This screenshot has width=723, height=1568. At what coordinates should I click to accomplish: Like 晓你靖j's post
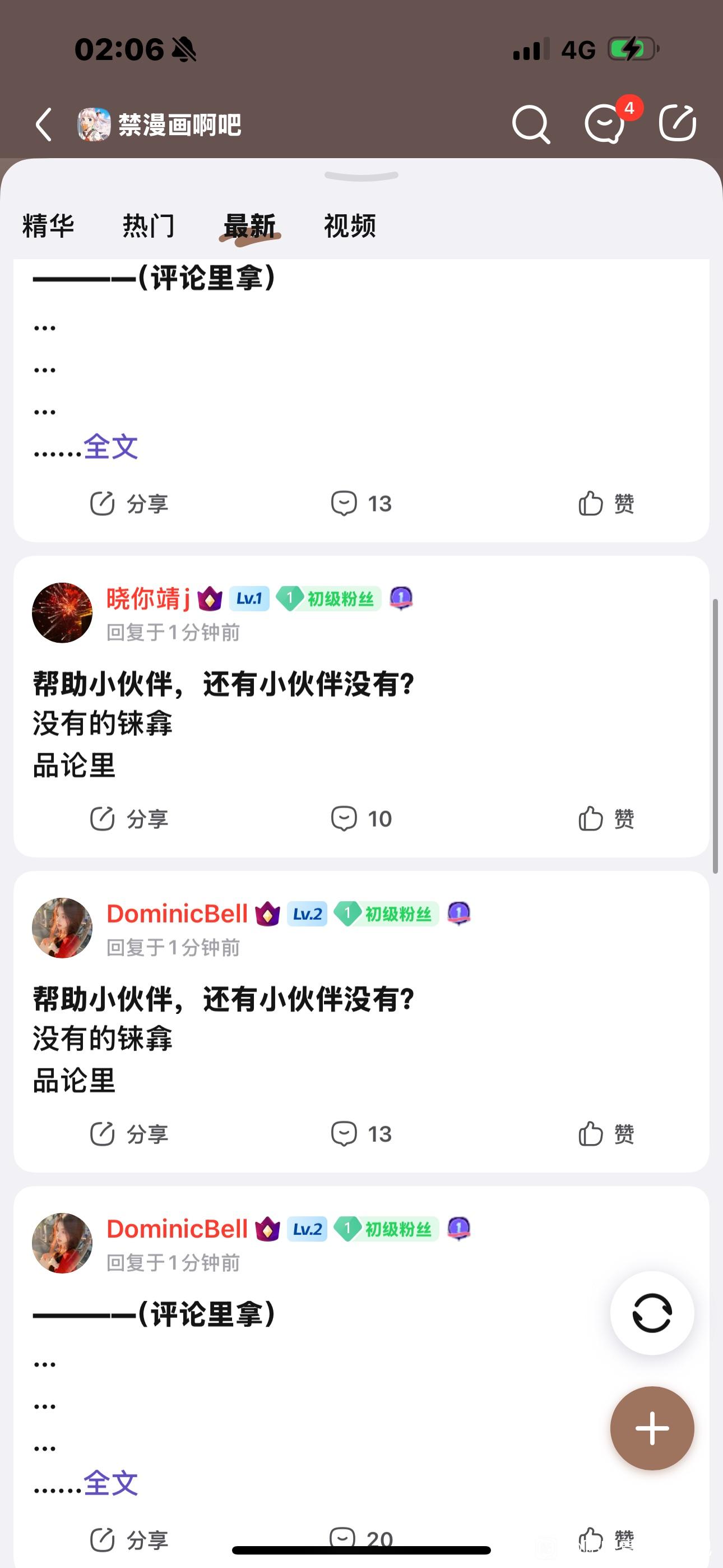(605, 819)
